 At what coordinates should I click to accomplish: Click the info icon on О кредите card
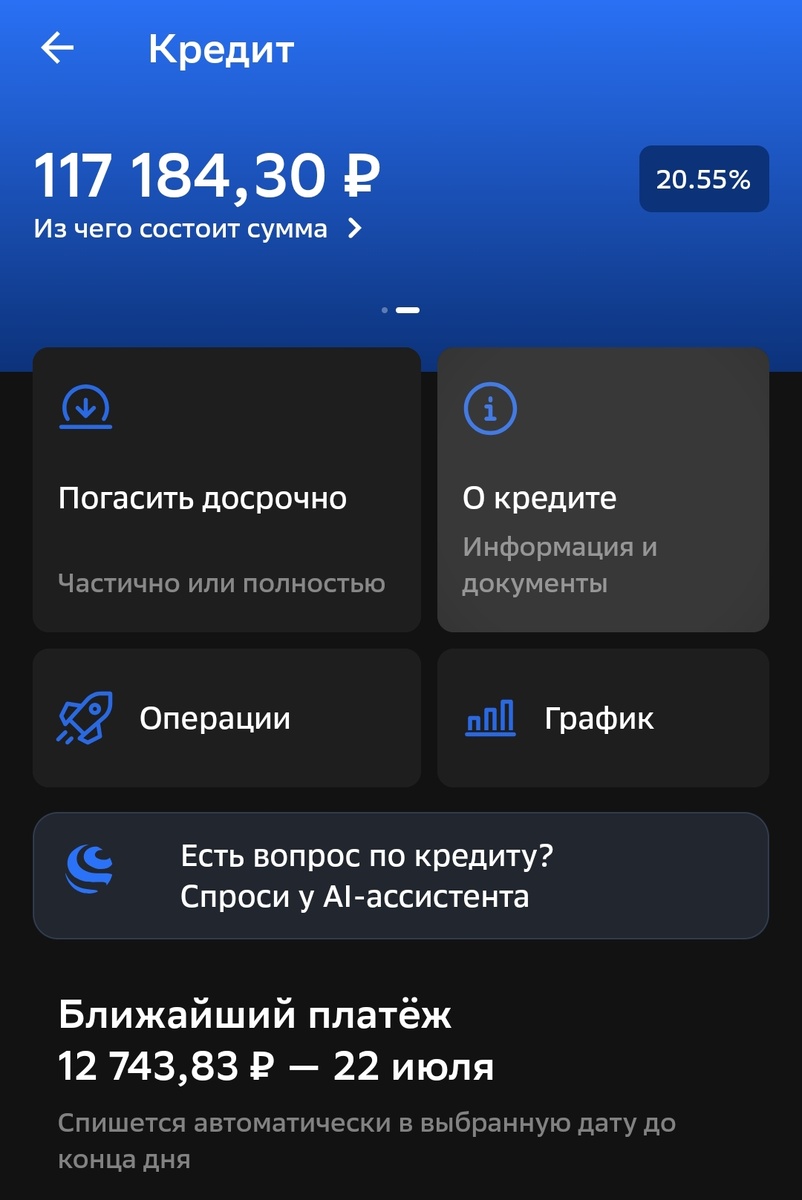[x=489, y=407]
